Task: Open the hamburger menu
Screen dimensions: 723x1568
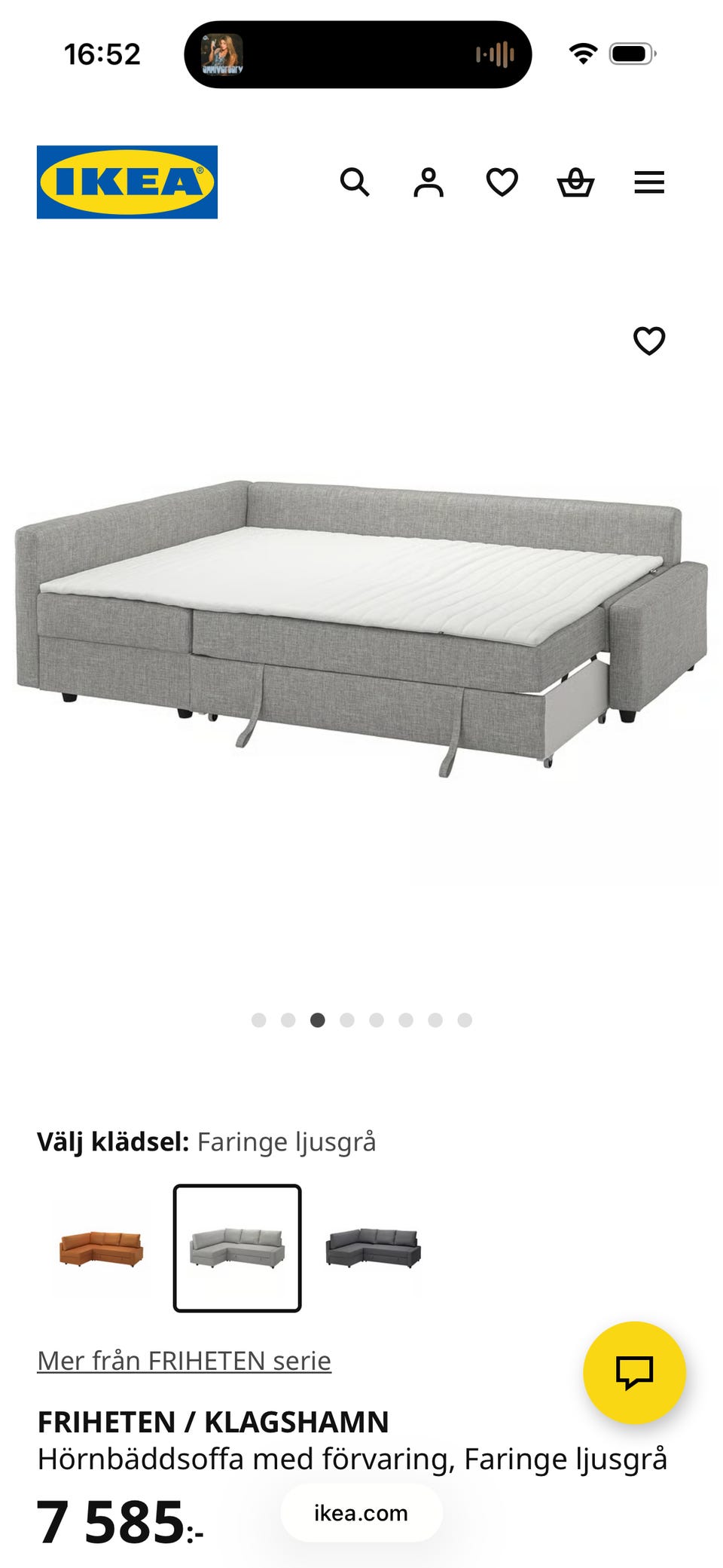Action: pyautogui.click(x=649, y=182)
